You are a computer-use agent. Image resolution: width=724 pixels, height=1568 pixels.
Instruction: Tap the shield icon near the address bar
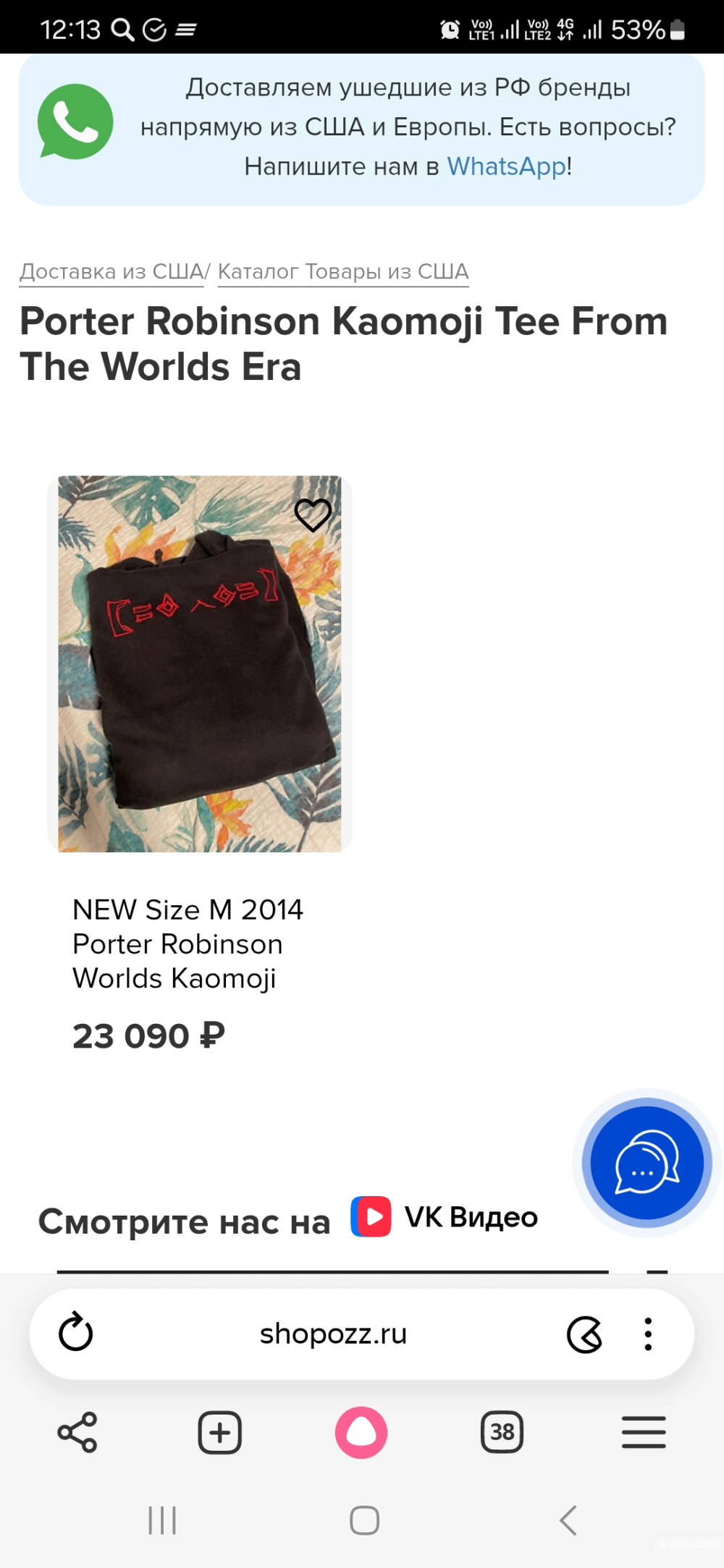pyautogui.click(x=588, y=1334)
